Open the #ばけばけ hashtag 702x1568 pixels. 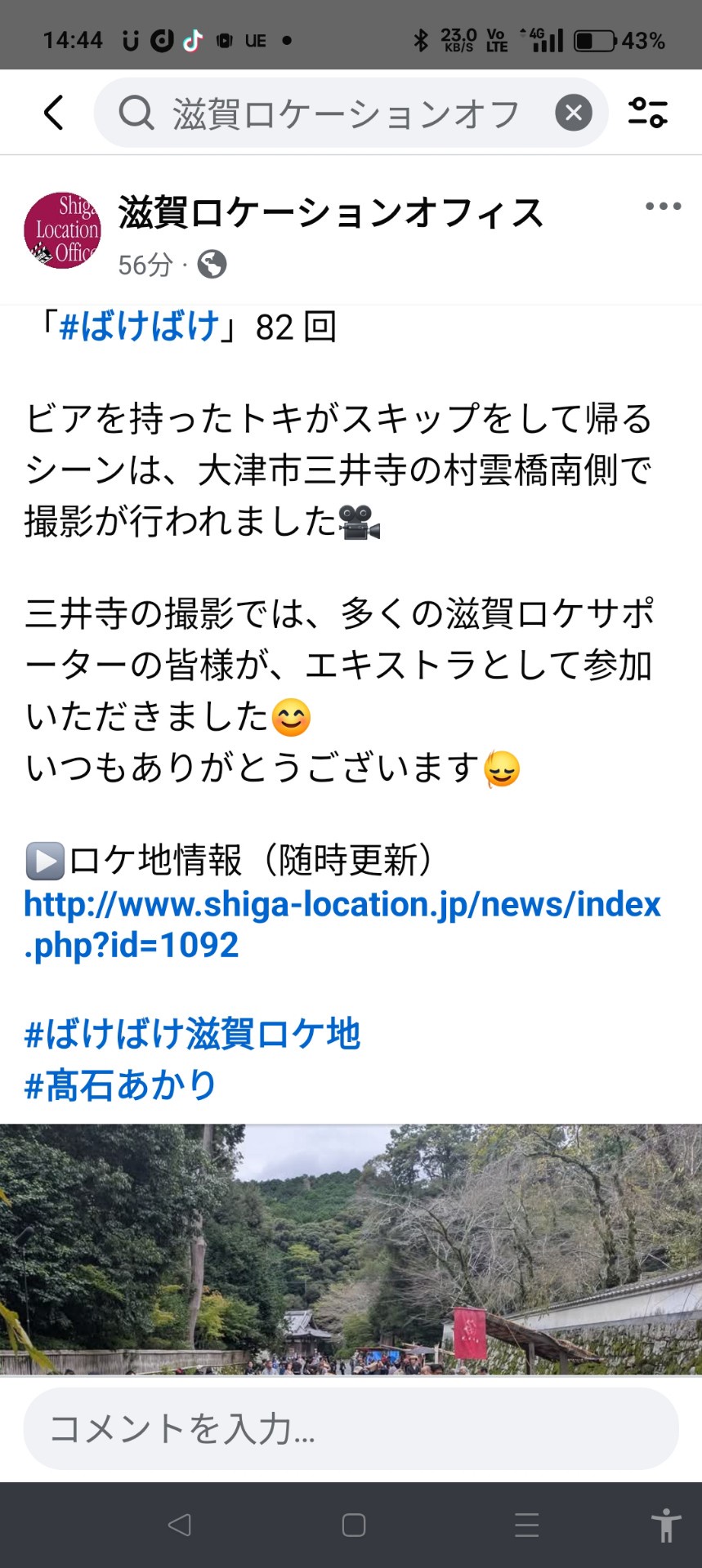139,327
